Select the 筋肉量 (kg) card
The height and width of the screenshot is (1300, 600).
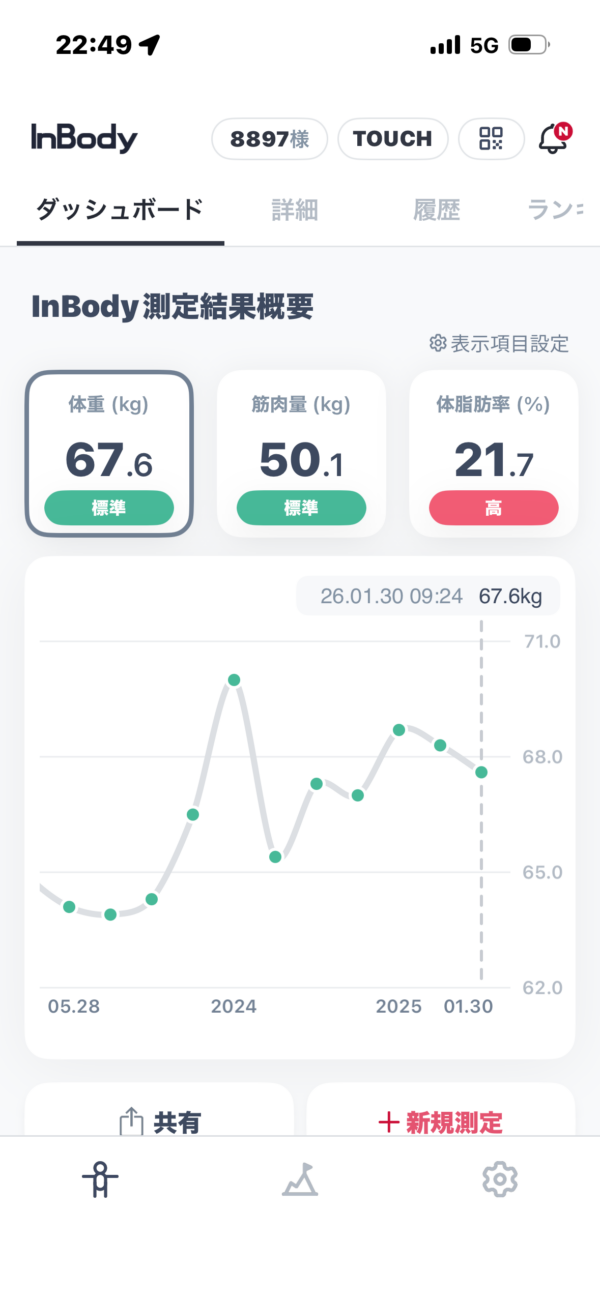(x=301, y=453)
